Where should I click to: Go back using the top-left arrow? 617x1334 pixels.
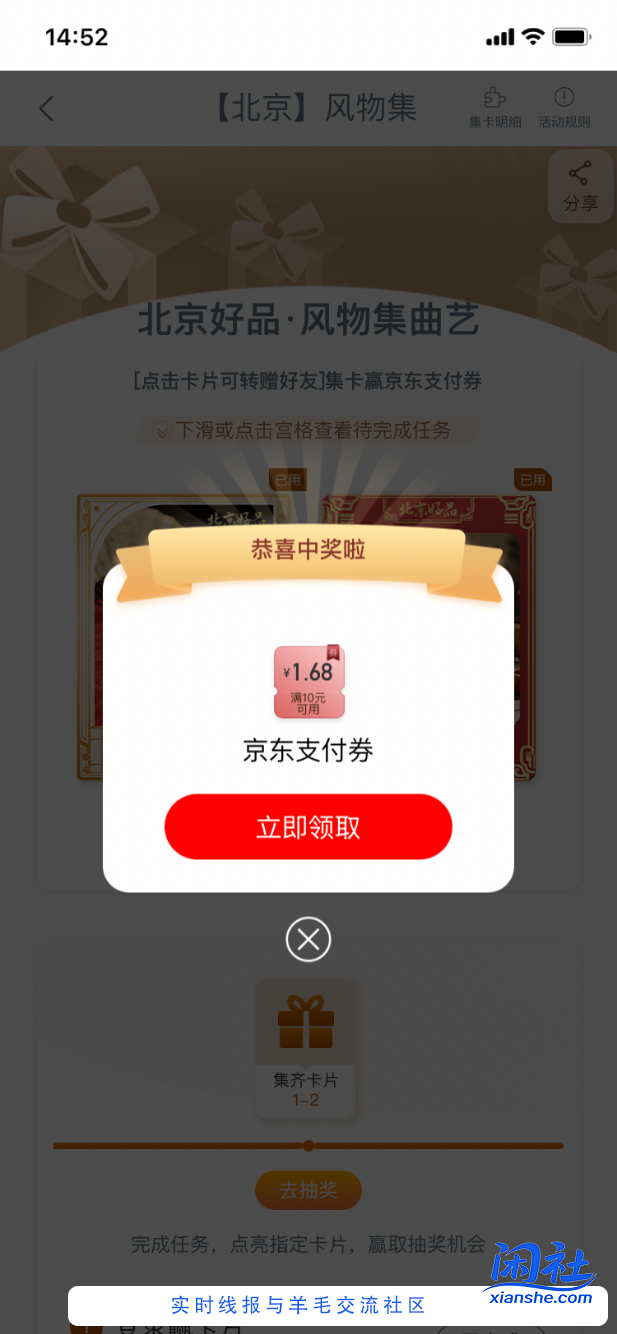pos(47,108)
